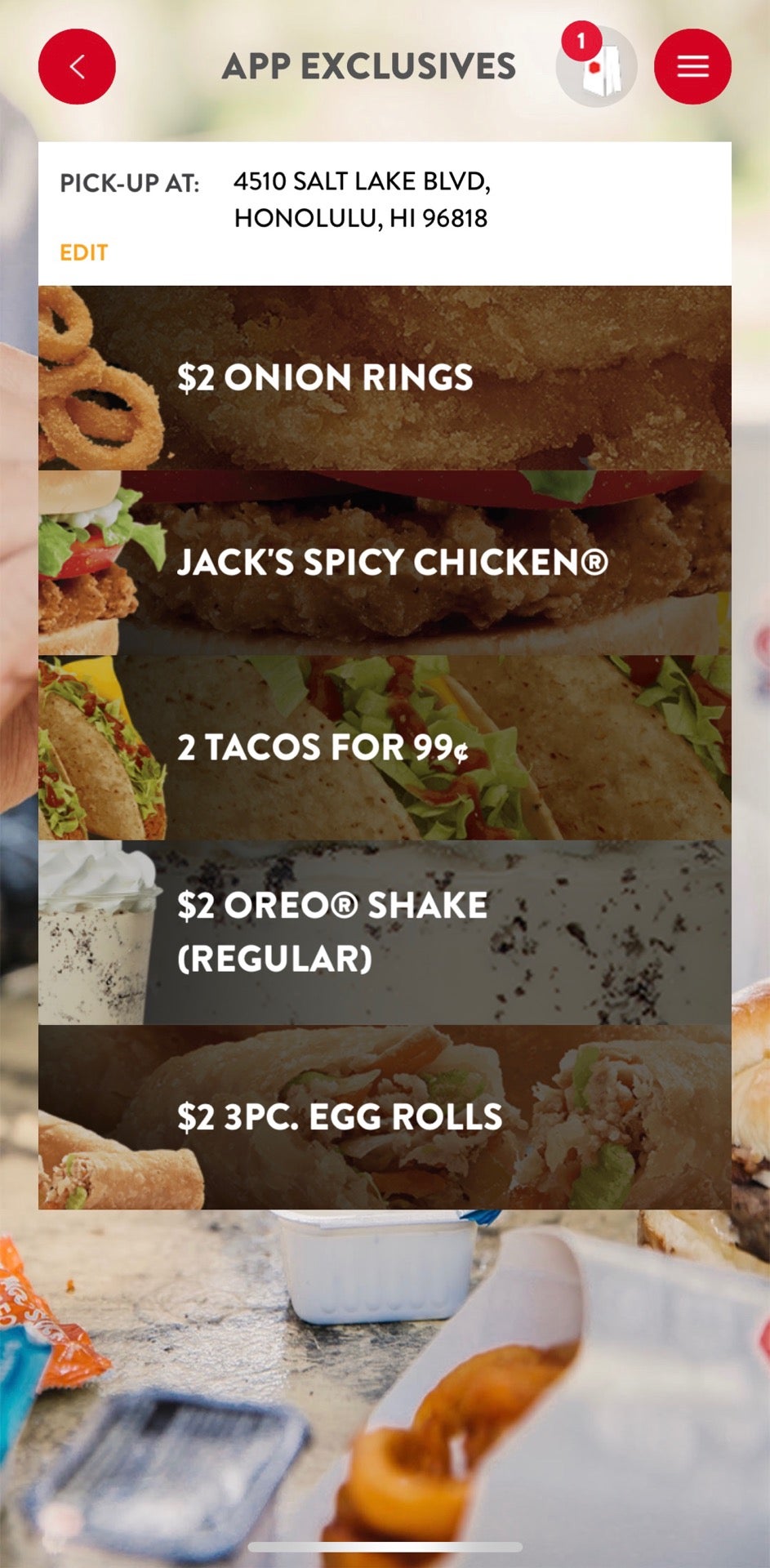Click the Salt Lake Blvd pickup address
This screenshot has width=770, height=1568.
[x=363, y=200]
